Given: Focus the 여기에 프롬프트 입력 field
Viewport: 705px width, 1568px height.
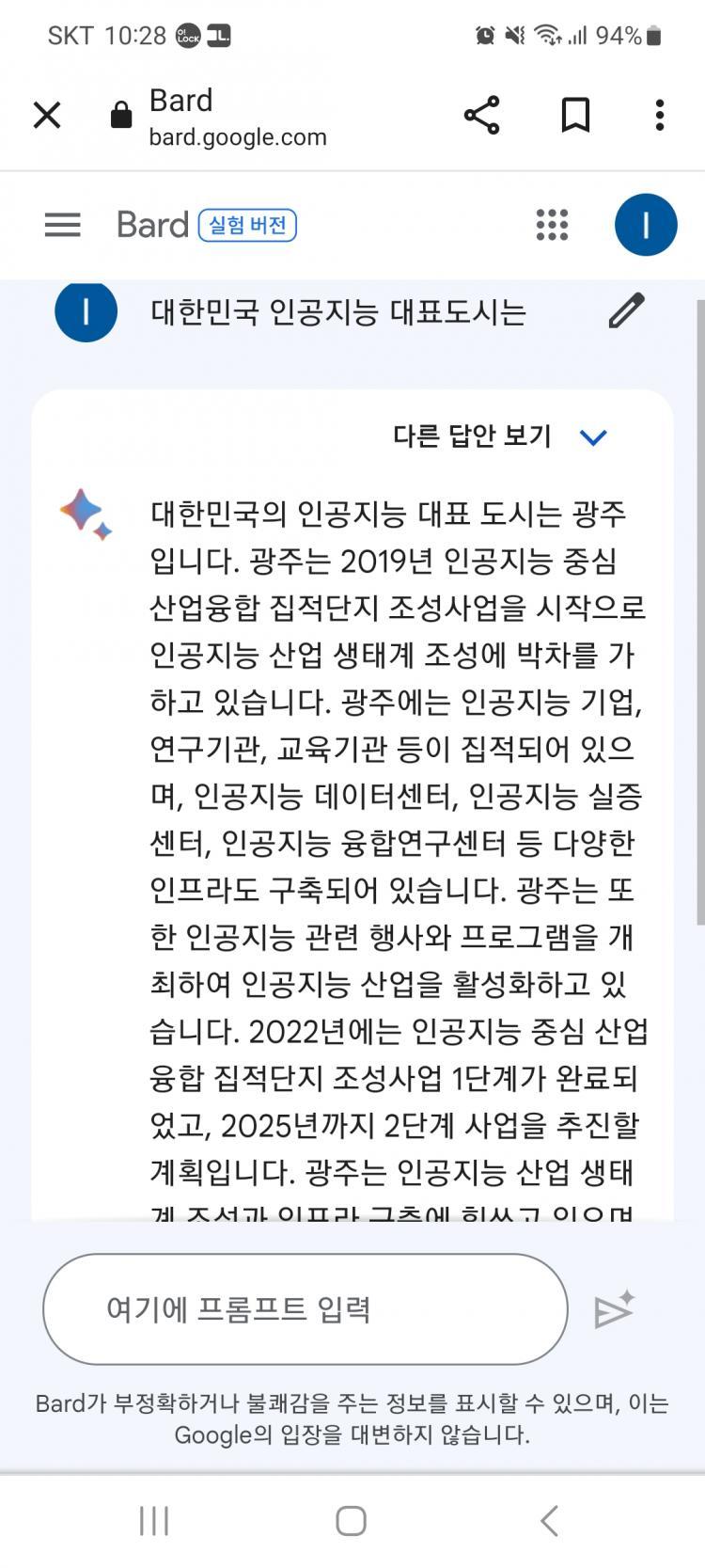Looking at the screenshot, I should point(305,1308).
